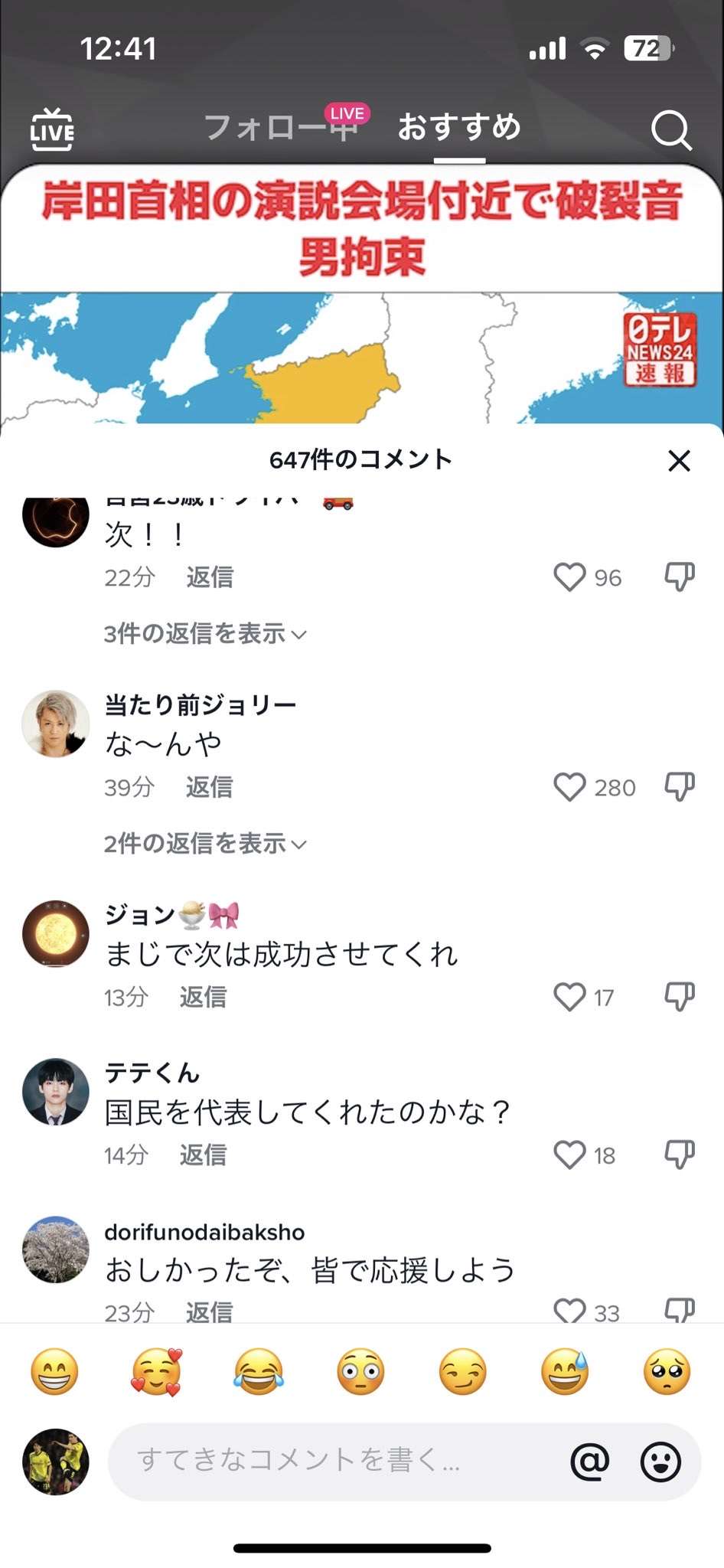This screenshot has height=1568, width=724.
Task: Expand 2件の返信を表示
Action: tap(205, 844)
